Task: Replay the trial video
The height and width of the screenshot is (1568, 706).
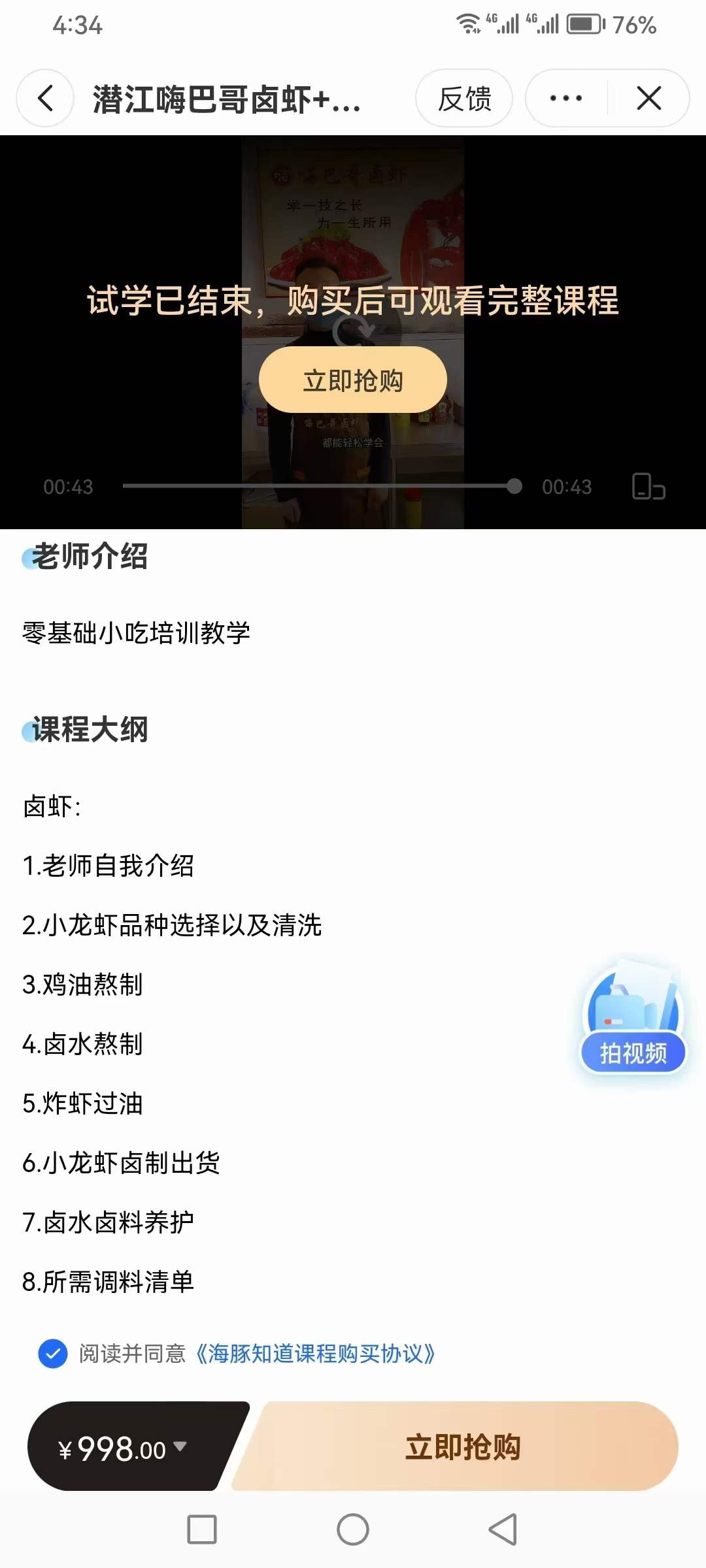Action: click(352, 331)
